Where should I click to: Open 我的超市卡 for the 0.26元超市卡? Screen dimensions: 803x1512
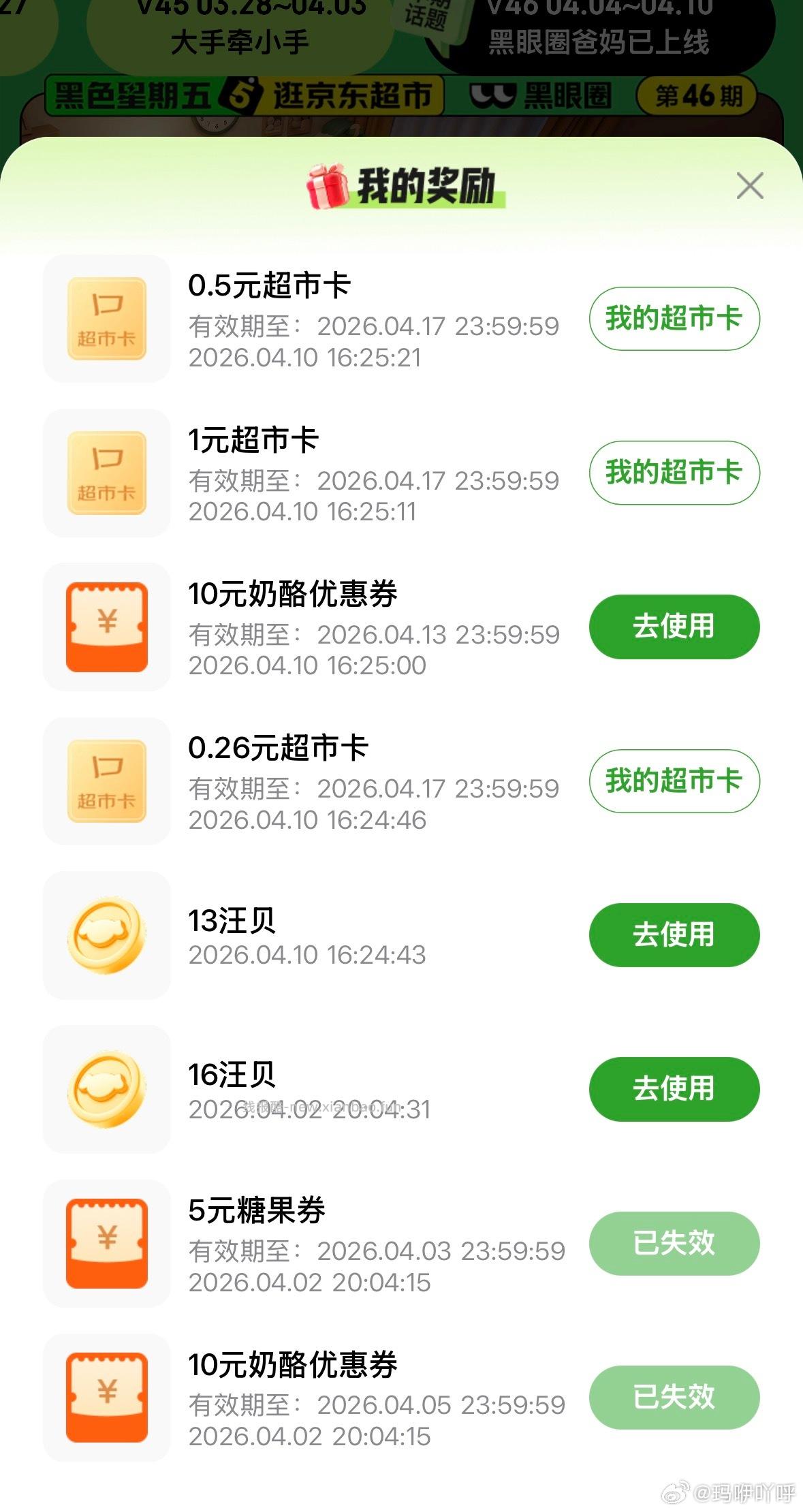tap(673, 781)
